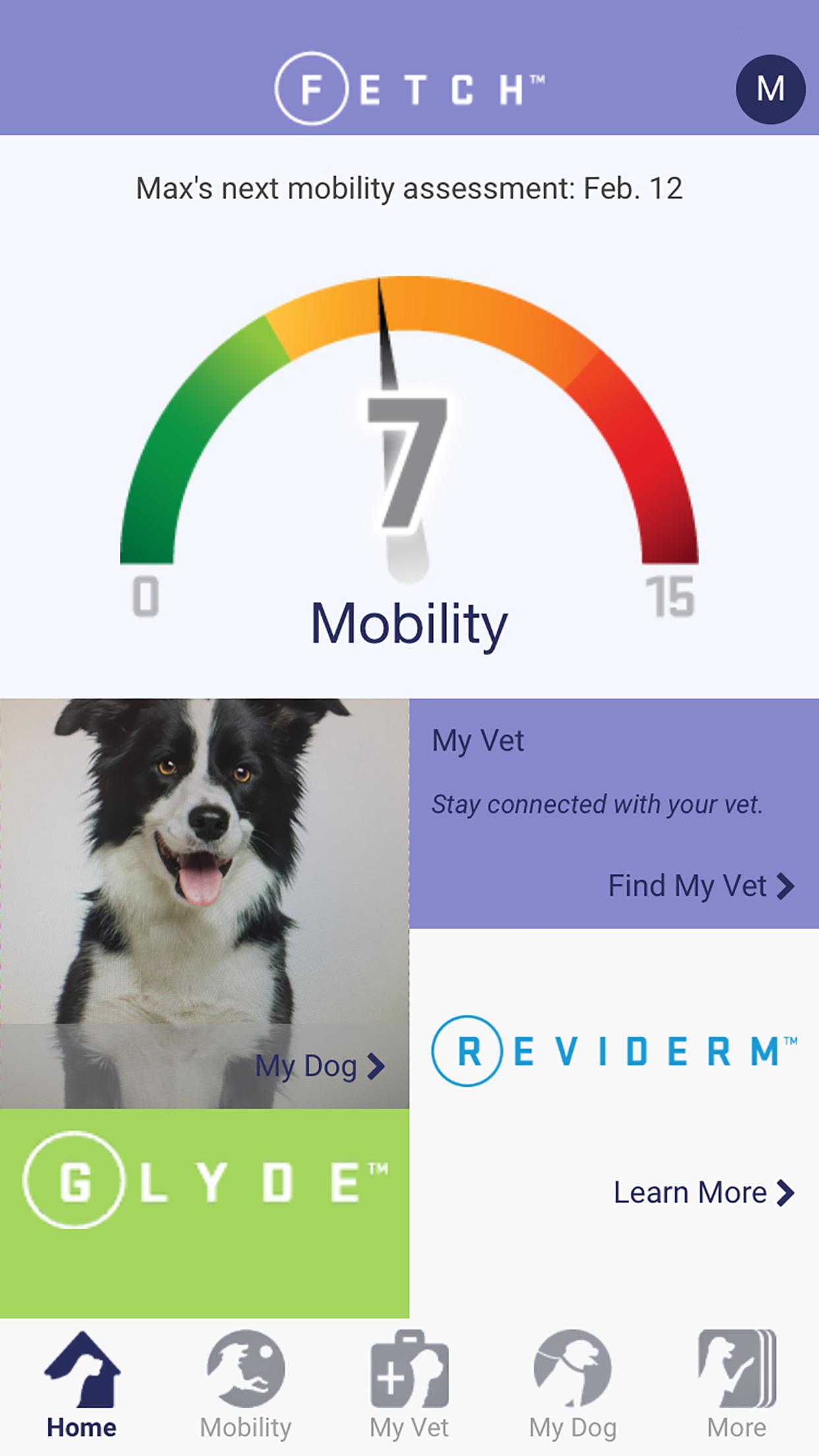Open the M profile avatar
819x1456 pixels.
tap(770, 89)
